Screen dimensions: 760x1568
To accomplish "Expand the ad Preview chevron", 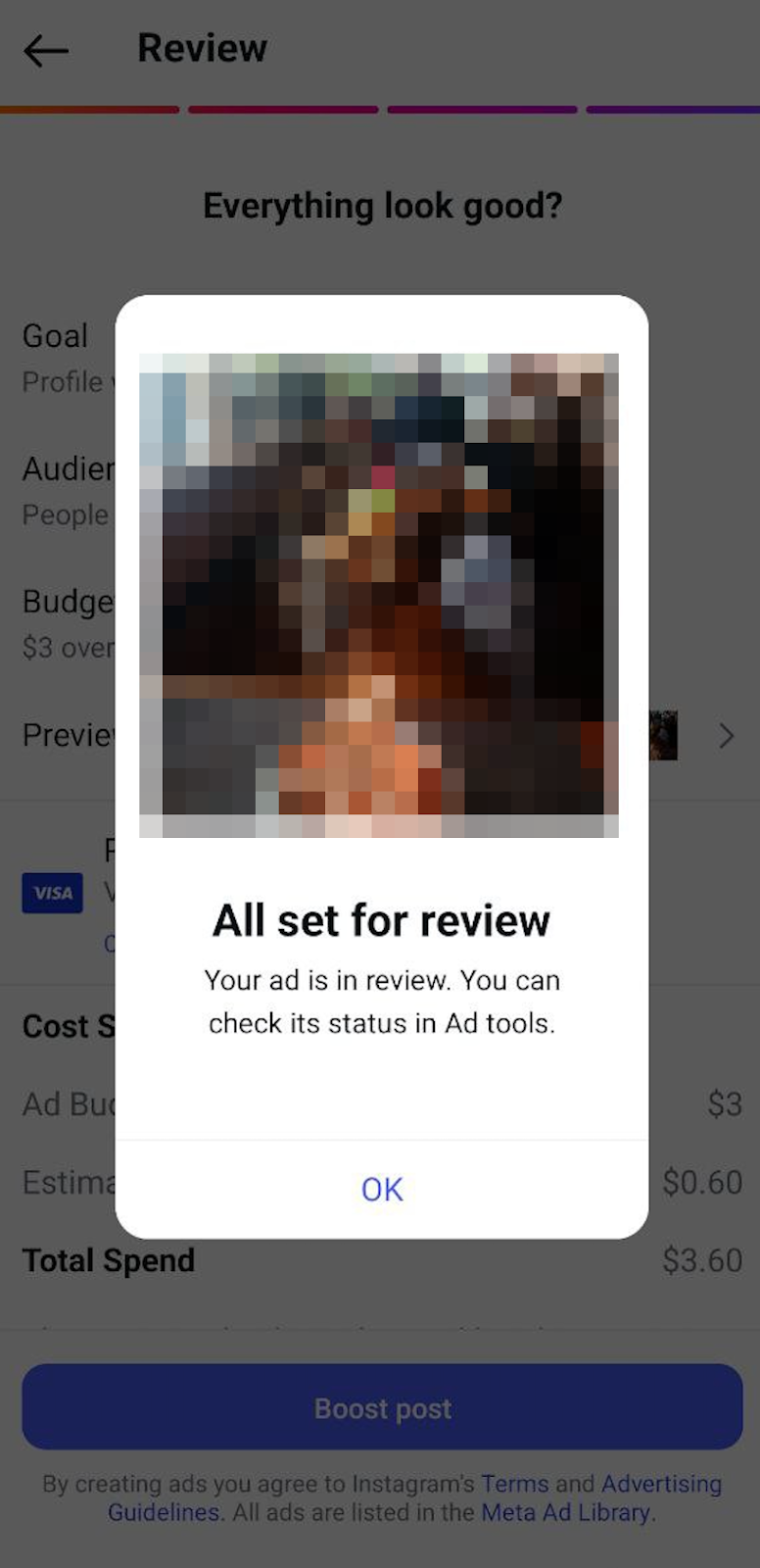I will click(726, 736).
